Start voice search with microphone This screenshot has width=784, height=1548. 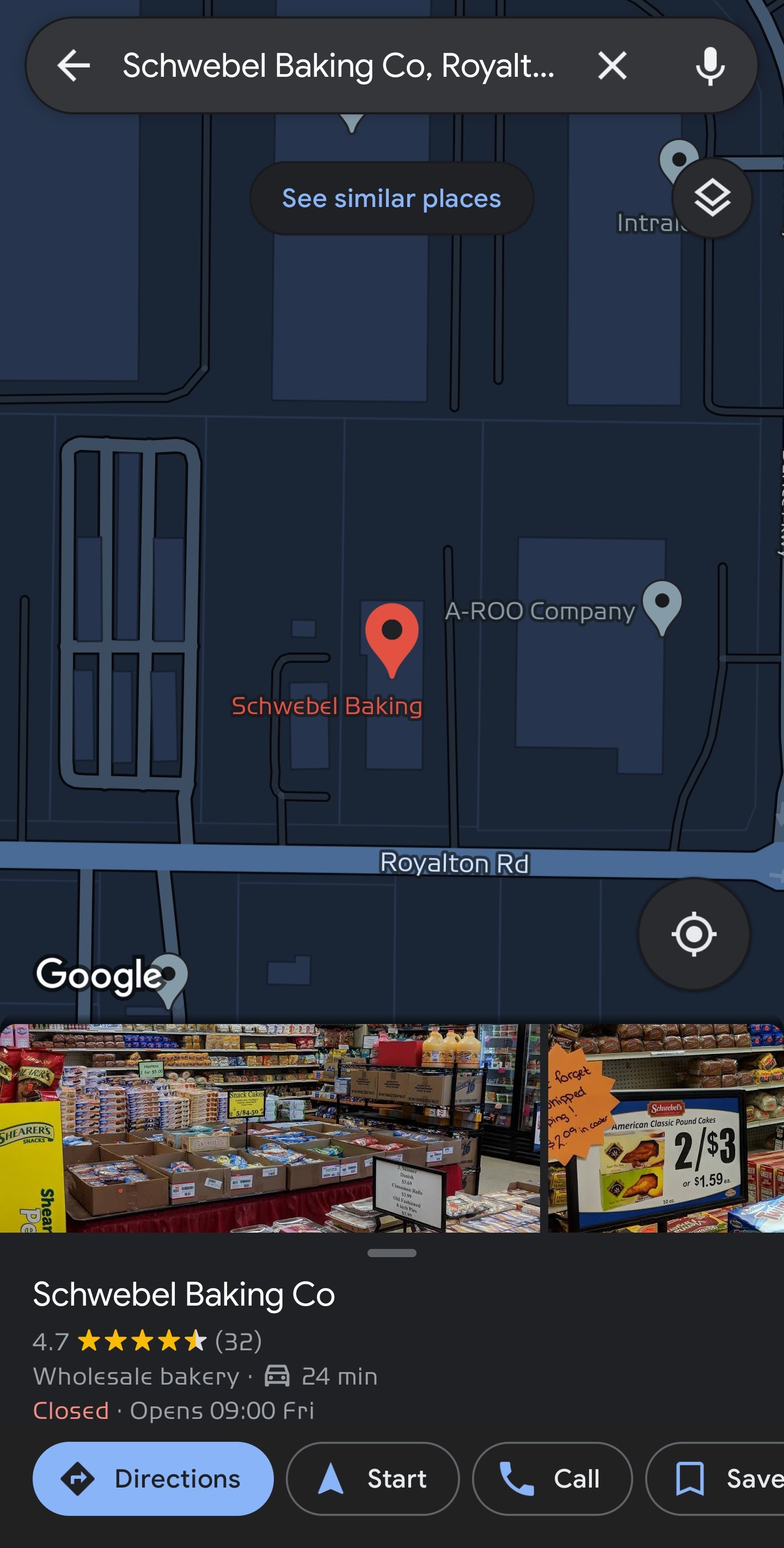(x=709, y=65)
